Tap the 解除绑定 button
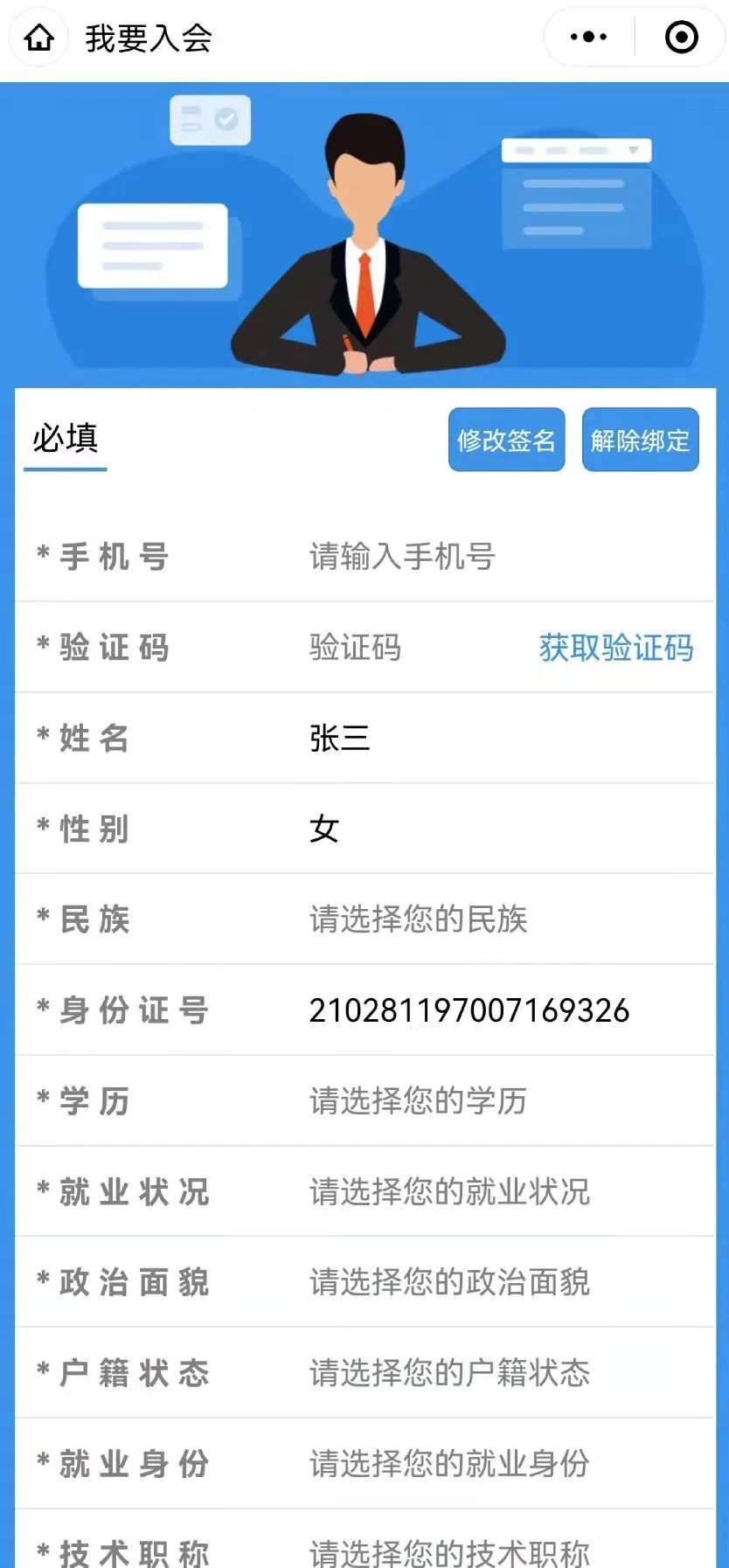This screenshot has width=729, height=1568. point(640,440)
